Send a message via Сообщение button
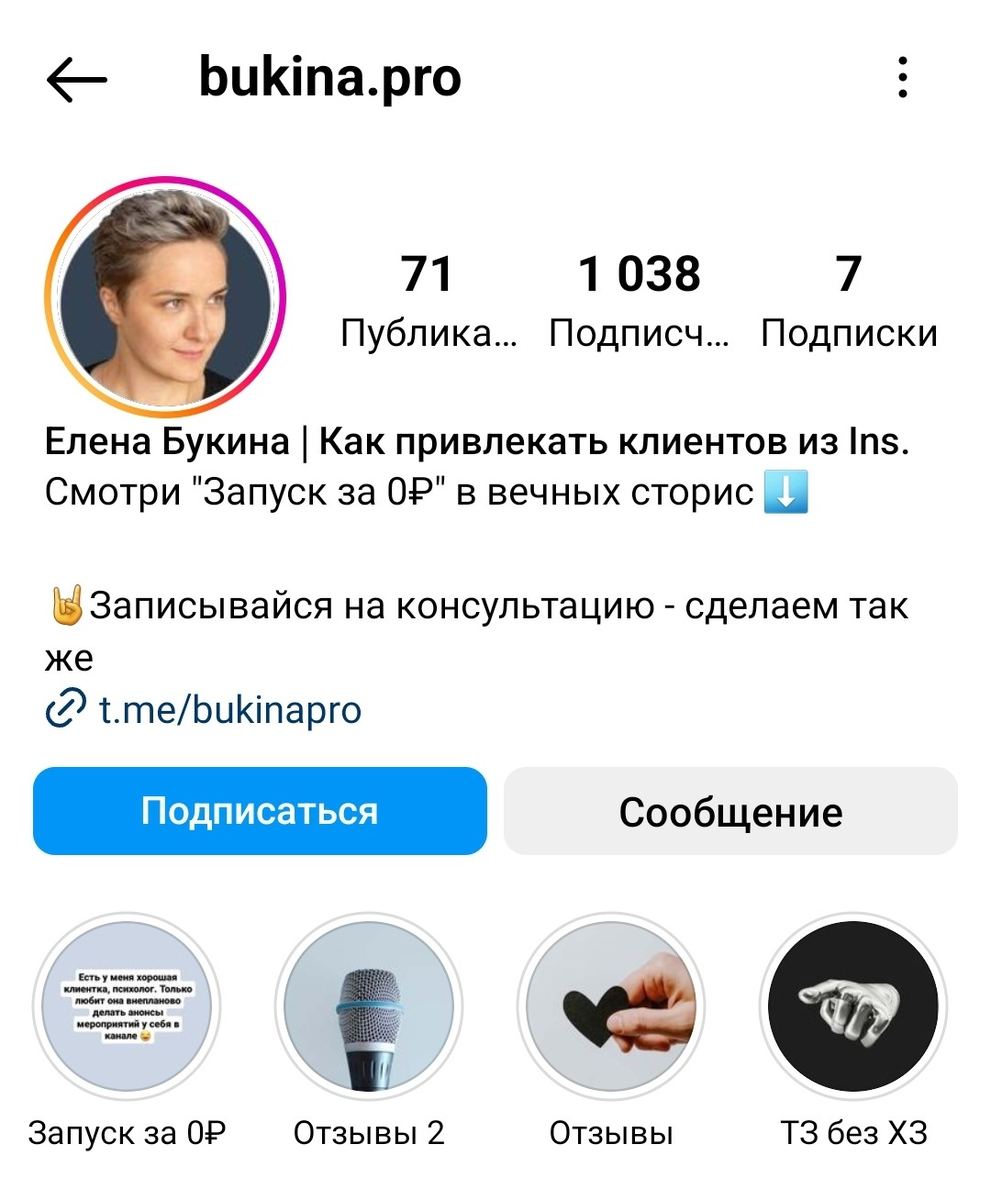 pyautogui.click(x=730, y=811)
